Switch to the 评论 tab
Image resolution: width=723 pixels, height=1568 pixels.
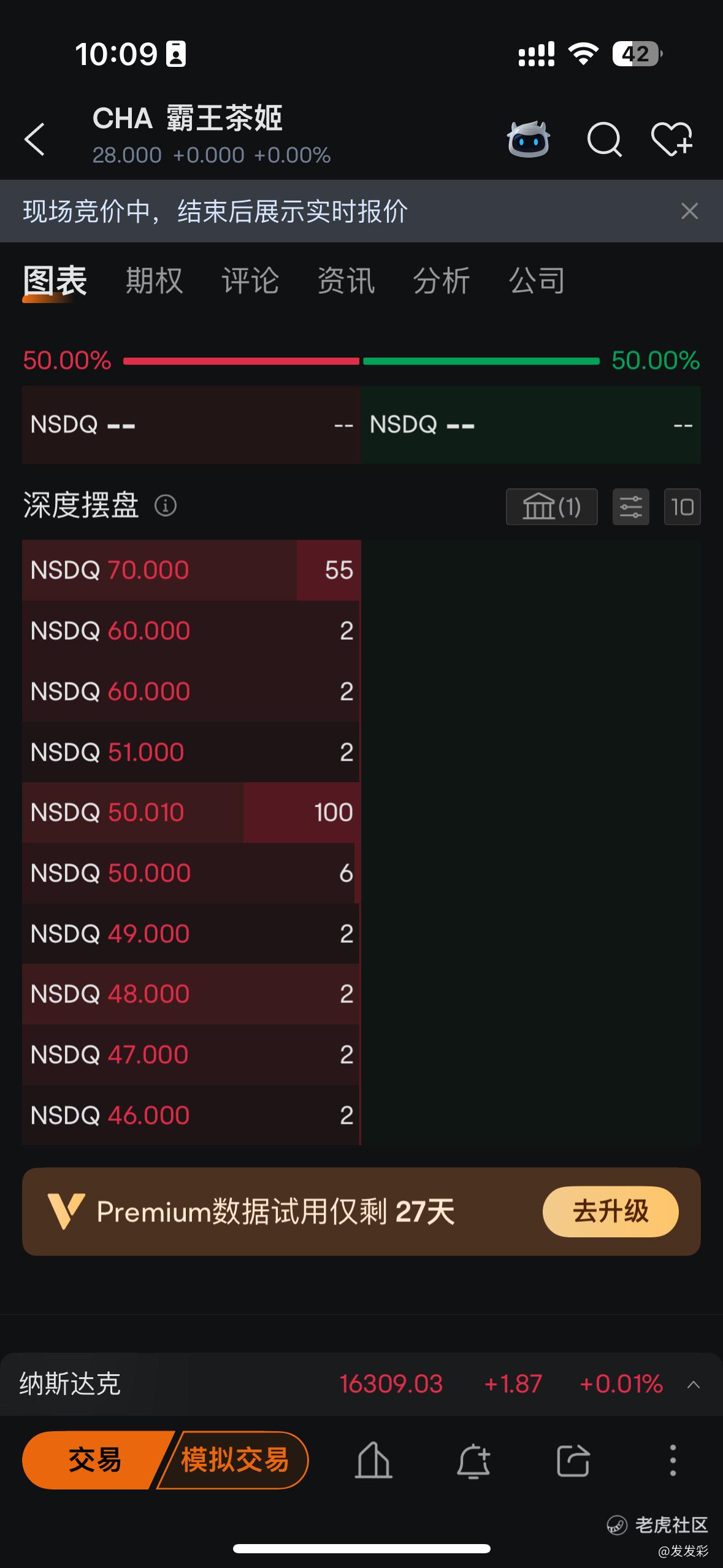point(250,281)
